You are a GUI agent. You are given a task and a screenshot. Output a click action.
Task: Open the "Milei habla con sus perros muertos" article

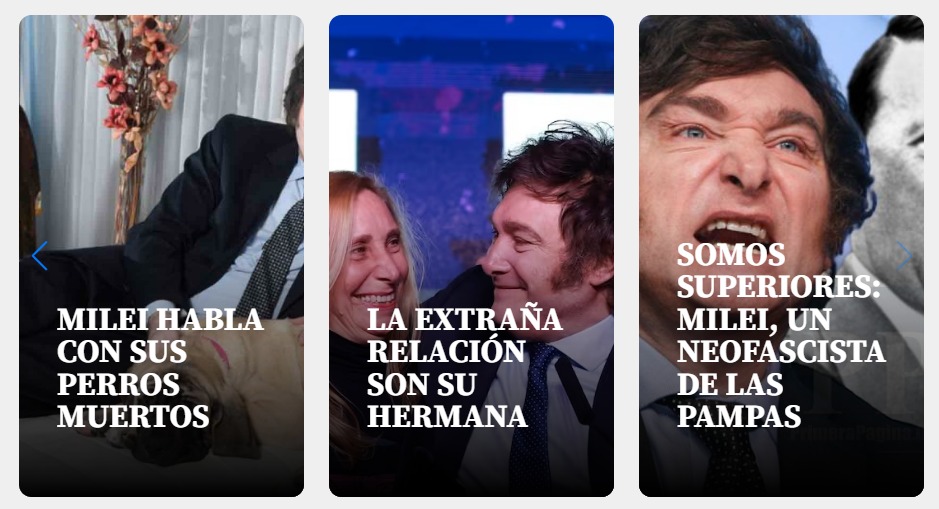[160, 367]
